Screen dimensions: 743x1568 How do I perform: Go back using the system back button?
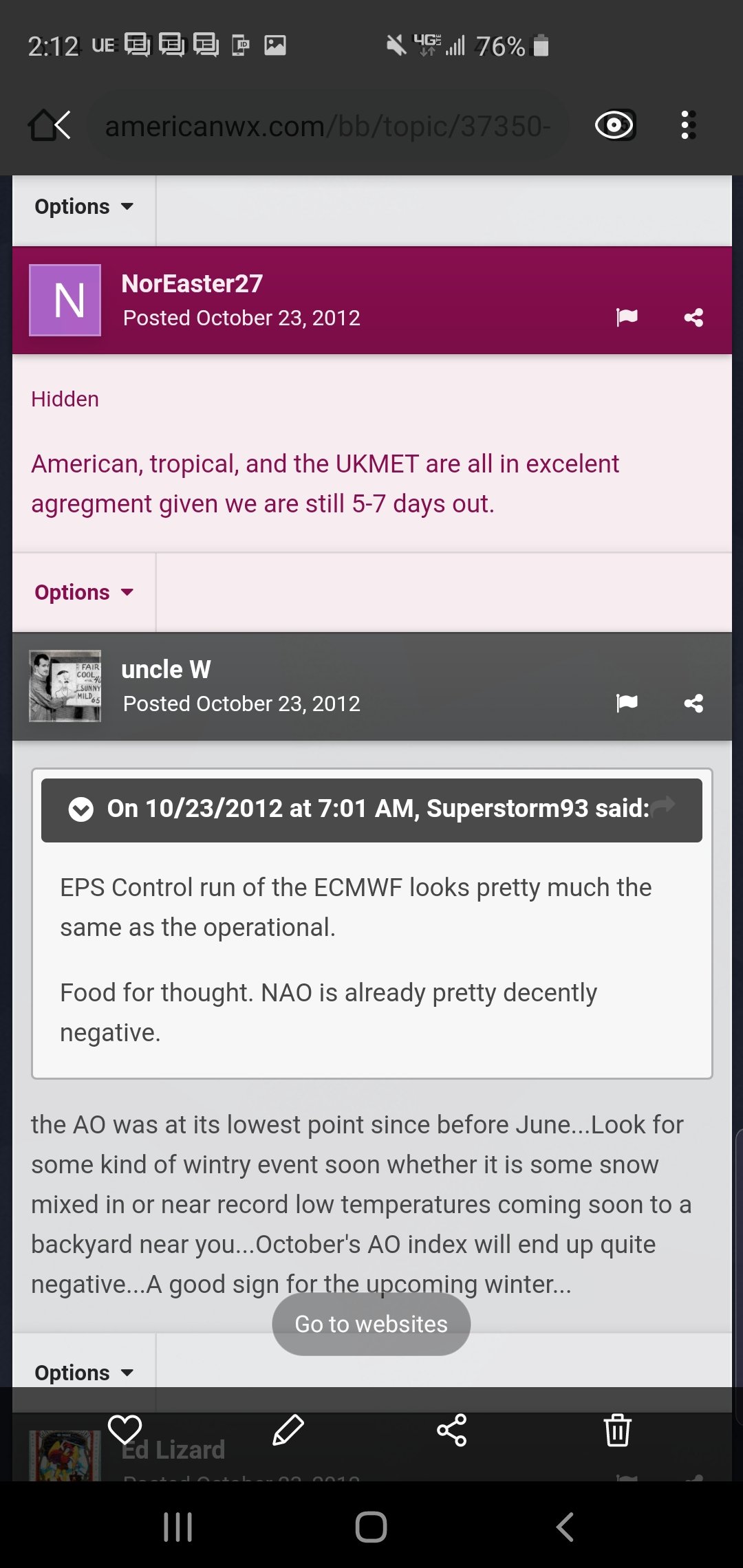(x=565, y=1527)
